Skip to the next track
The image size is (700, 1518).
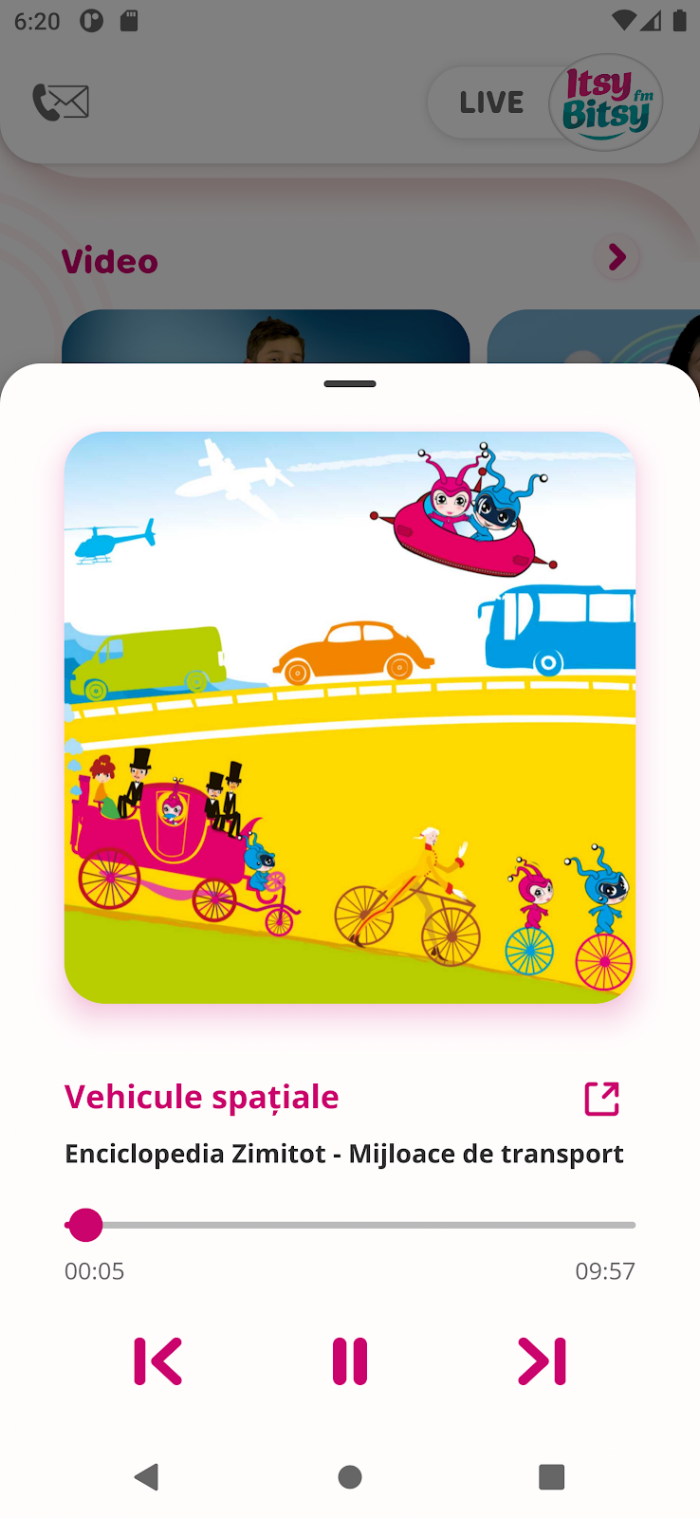coord(542,1361)
